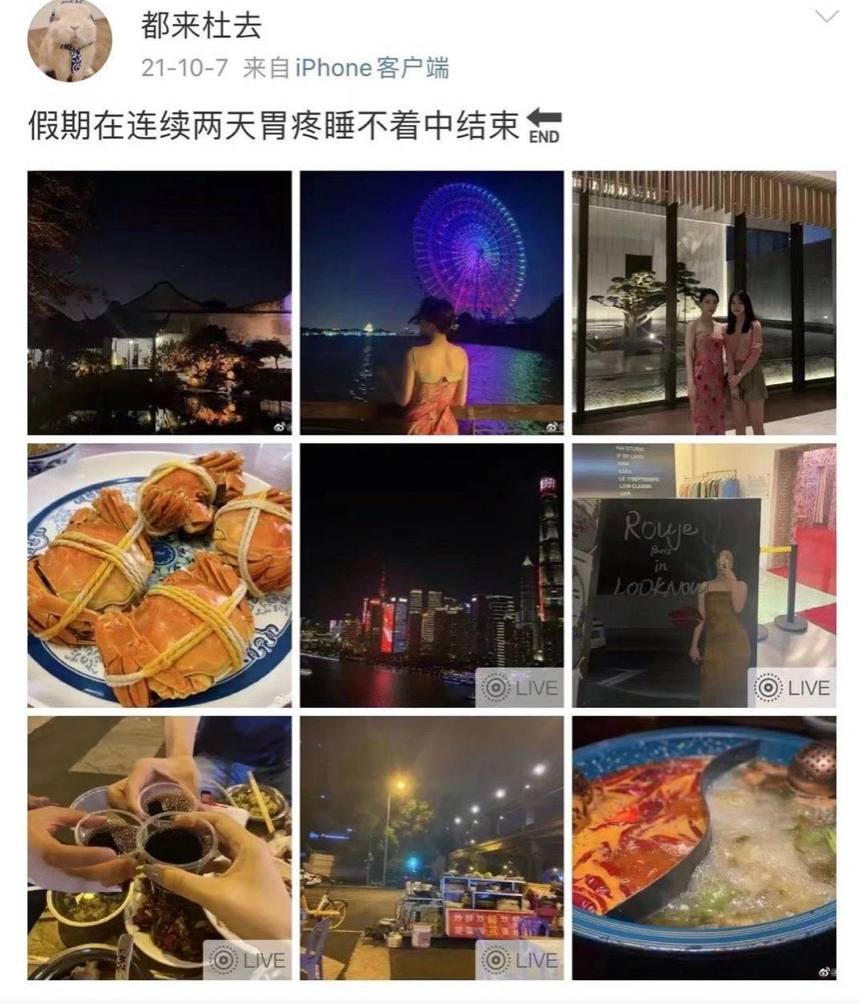Open the username 都来杜去 profile
This screenshot has width=860, height=1004.
point(201,25)
